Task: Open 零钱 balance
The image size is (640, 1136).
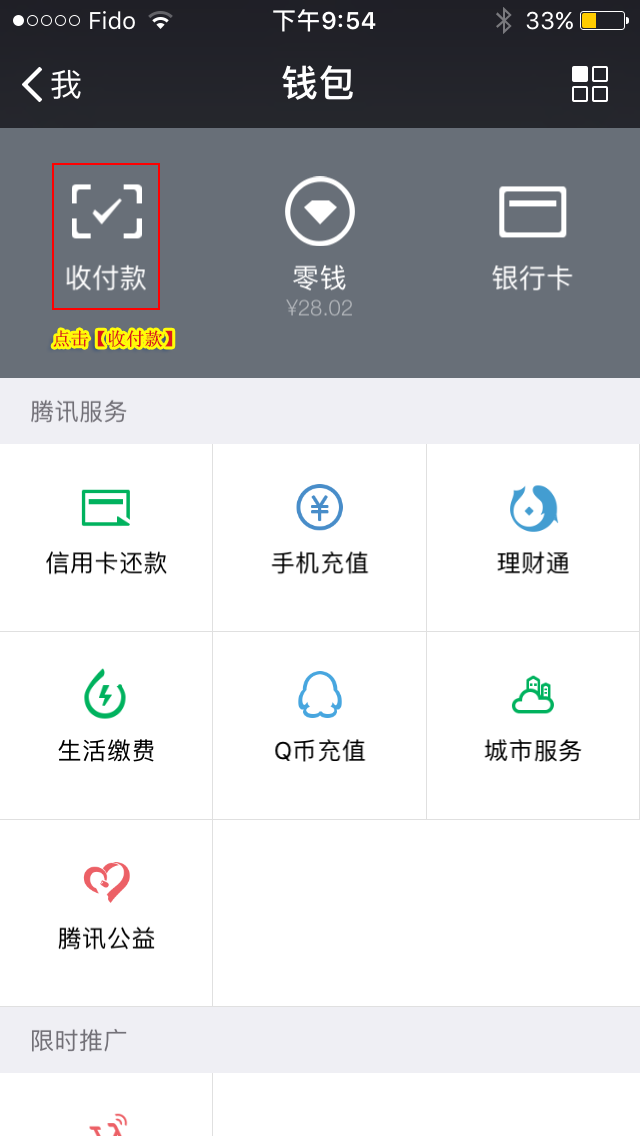Action: [319, 240]
